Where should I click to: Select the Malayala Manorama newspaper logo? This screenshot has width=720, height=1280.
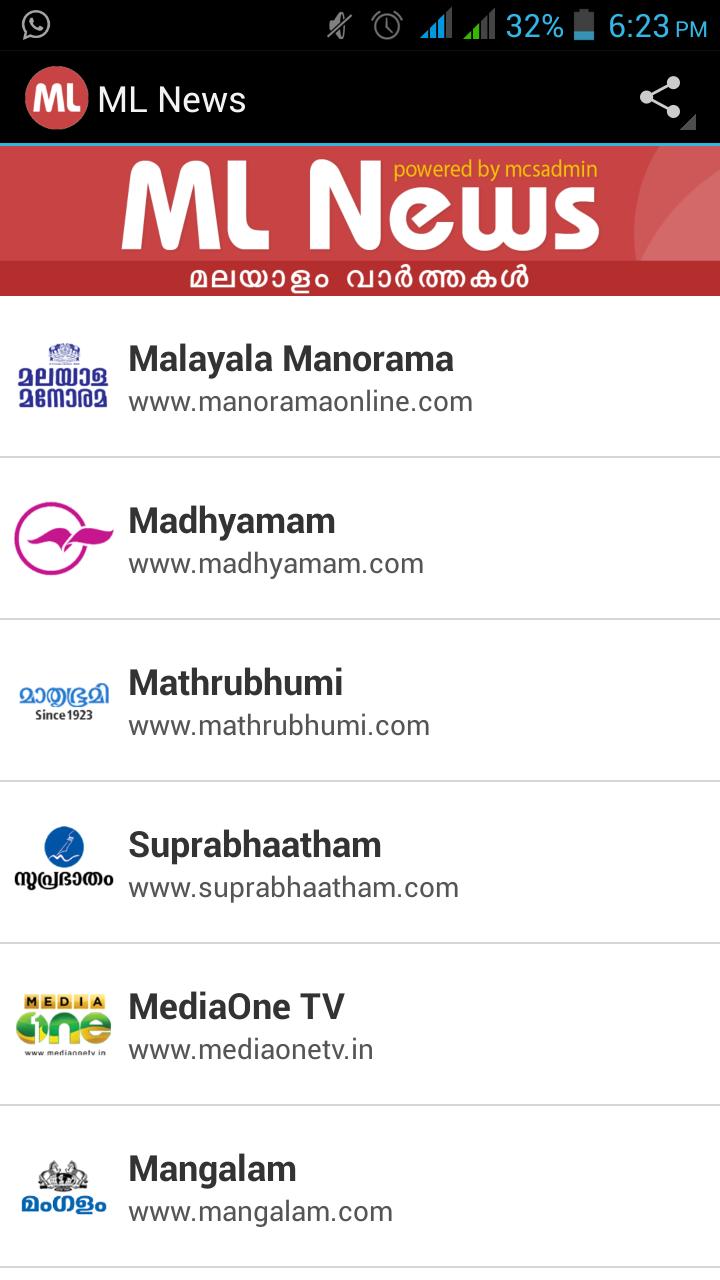[x=63, y=377]
